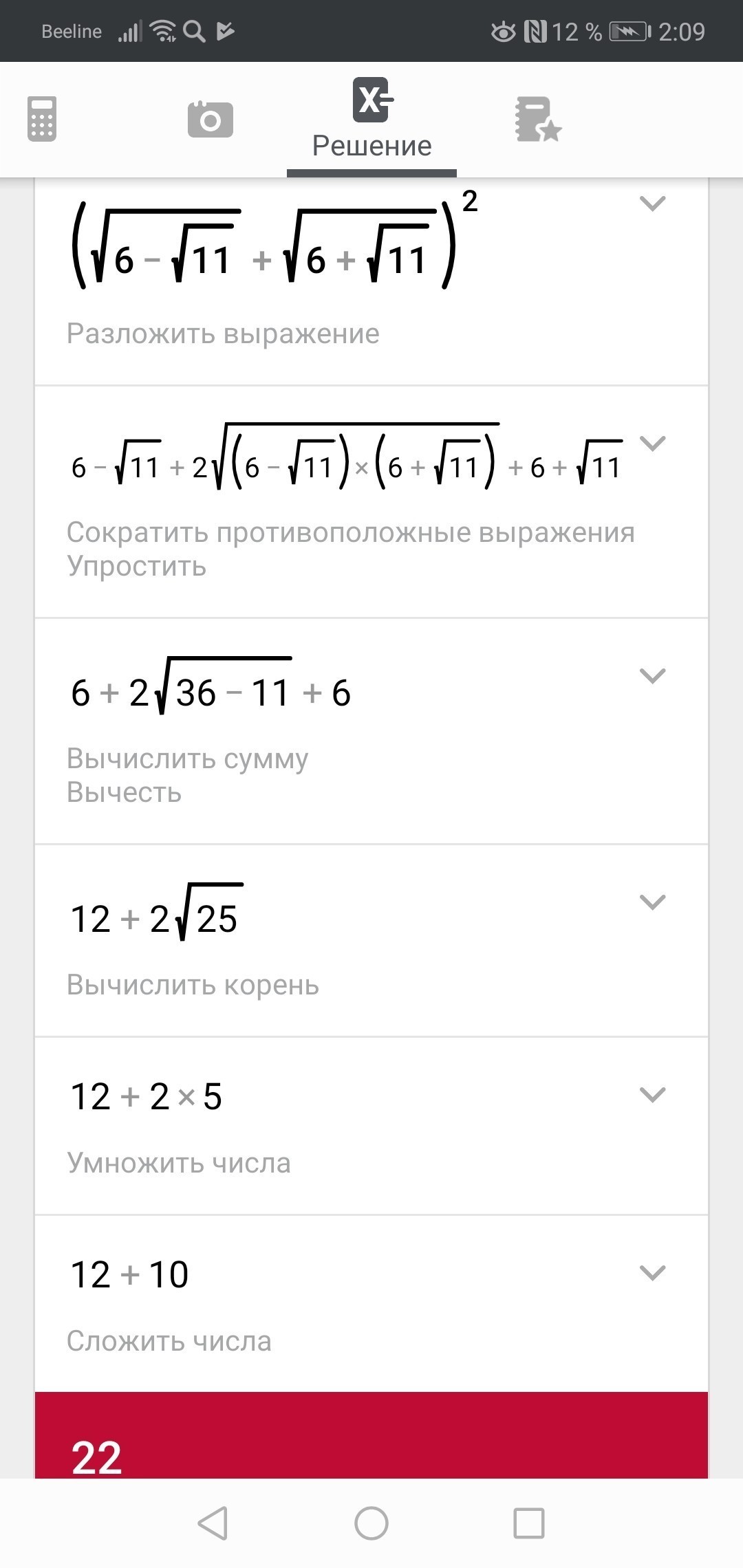Go to the home screen
Image resolution: width=743 pixels, height=1568 pixels.
point(371,1523)
